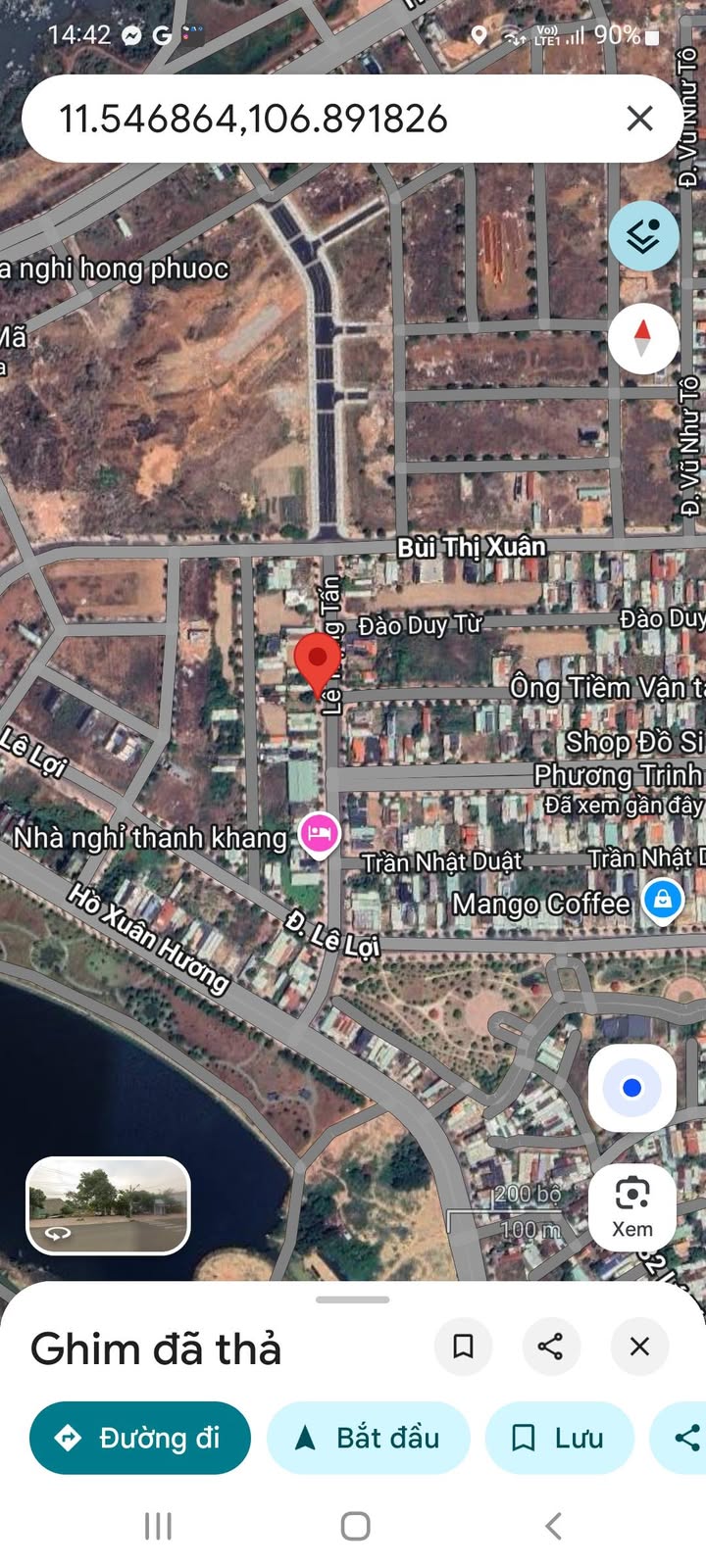Bookmark the dropped pin via the header icon

(463, 1347)
